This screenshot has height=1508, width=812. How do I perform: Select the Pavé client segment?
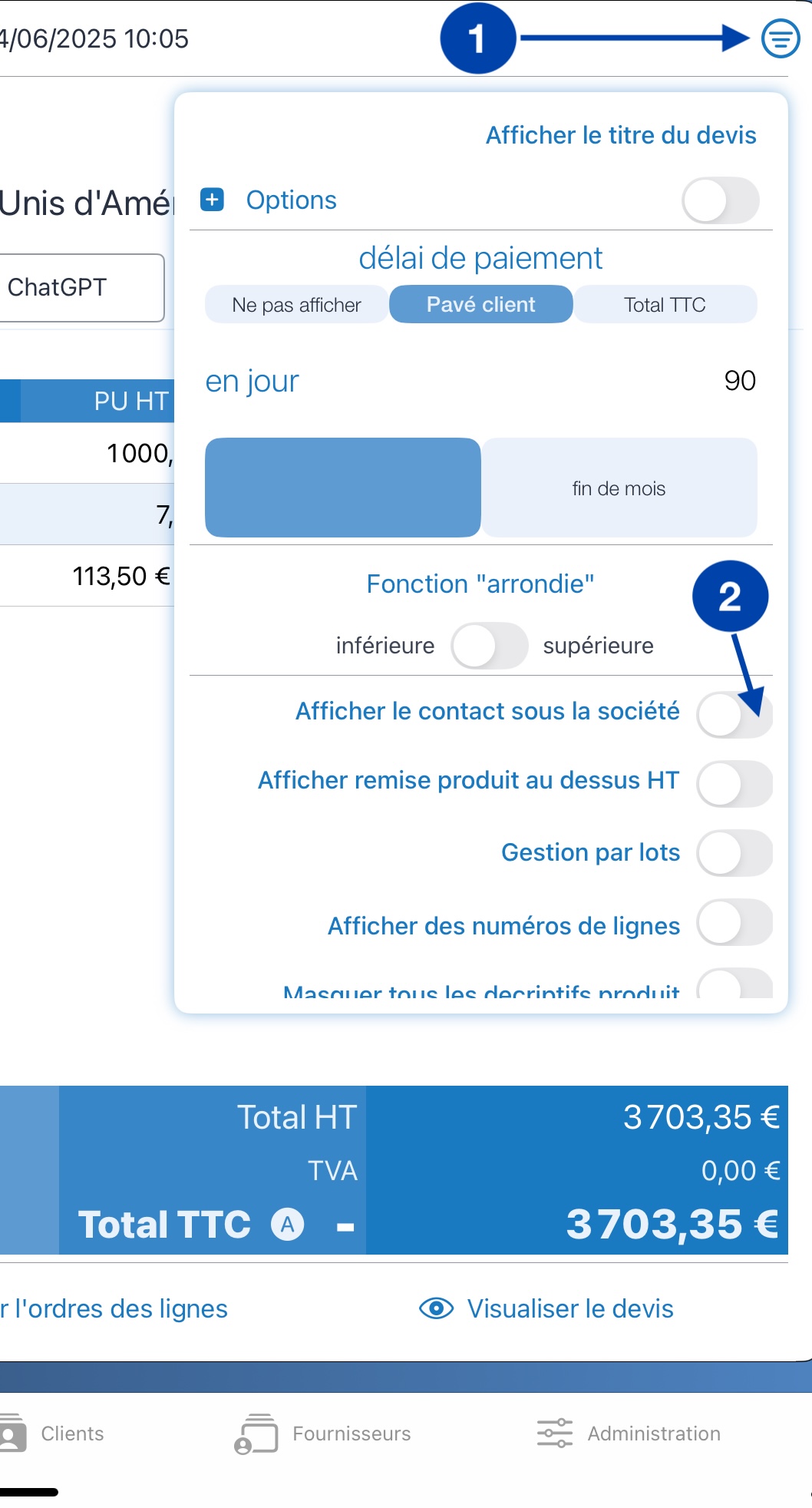point(481,305)
